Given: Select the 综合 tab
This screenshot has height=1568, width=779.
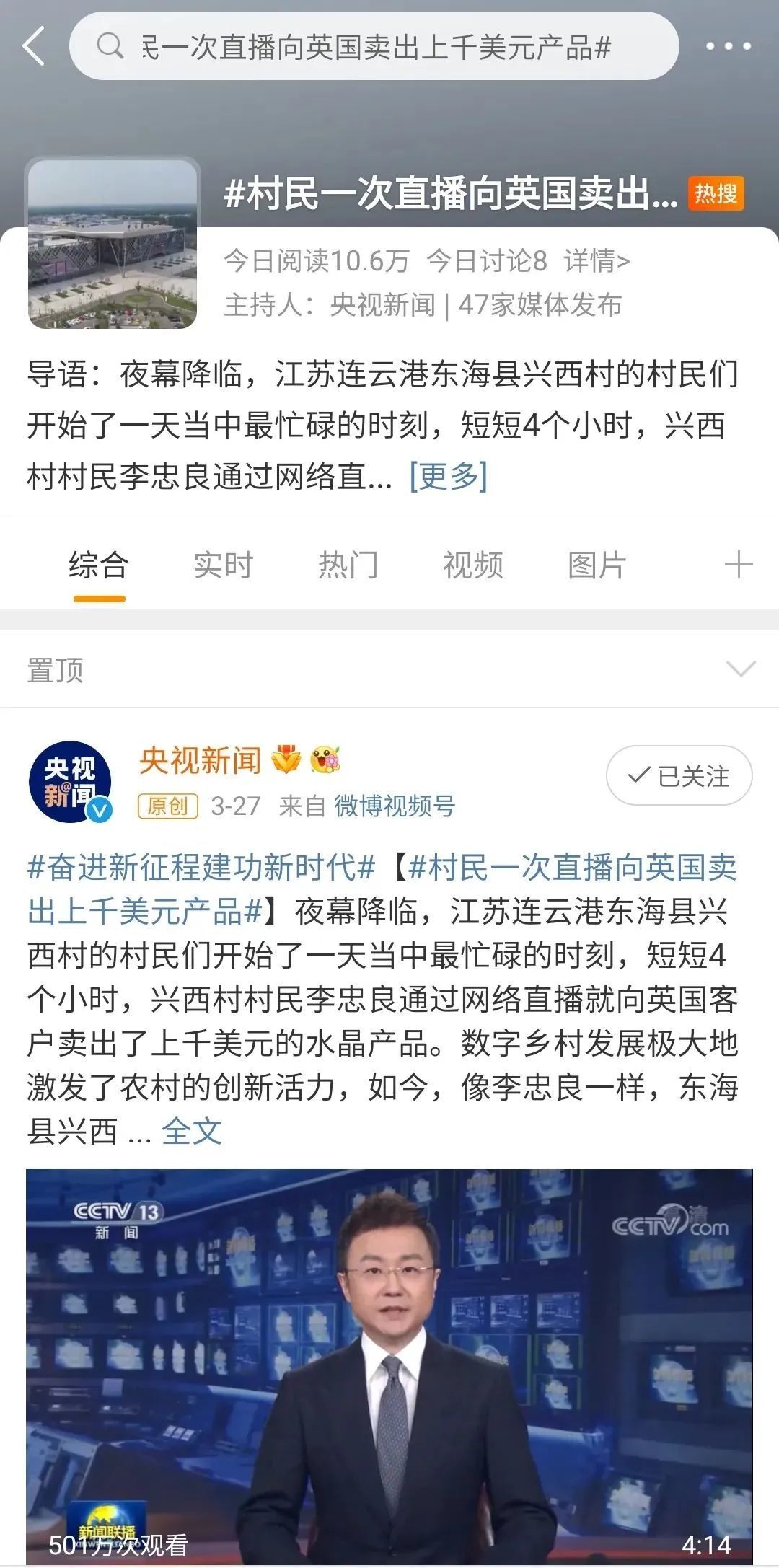Looking at the screenshot, I should point(99,565).
